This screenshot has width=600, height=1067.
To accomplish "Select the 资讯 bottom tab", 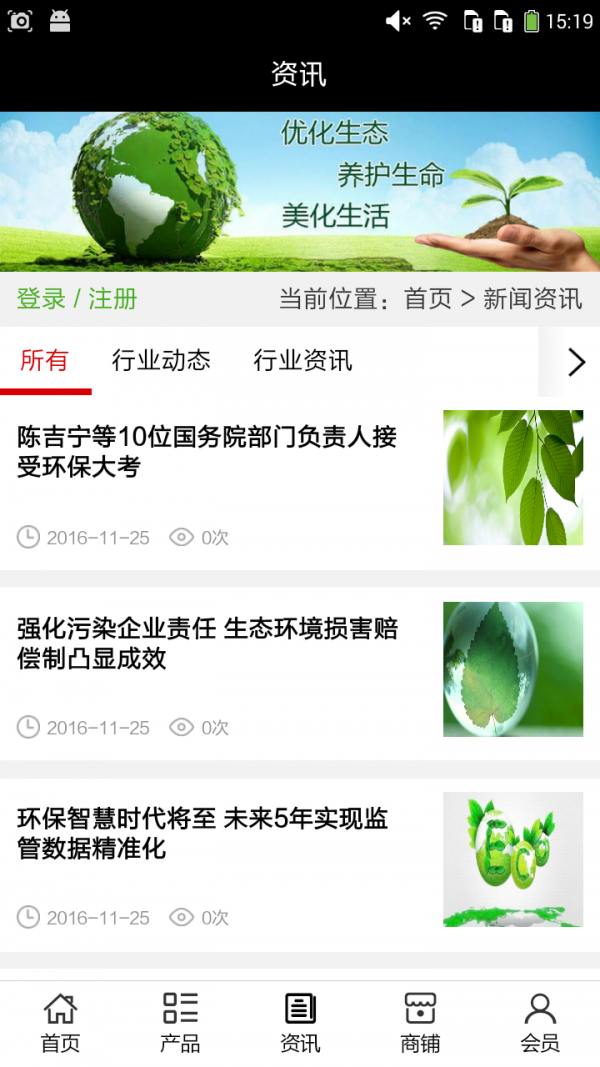I will click(x=300, y=1023).
